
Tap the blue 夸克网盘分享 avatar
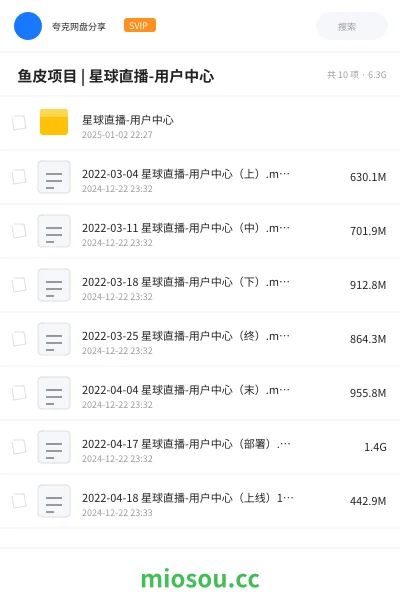point(28,26)
